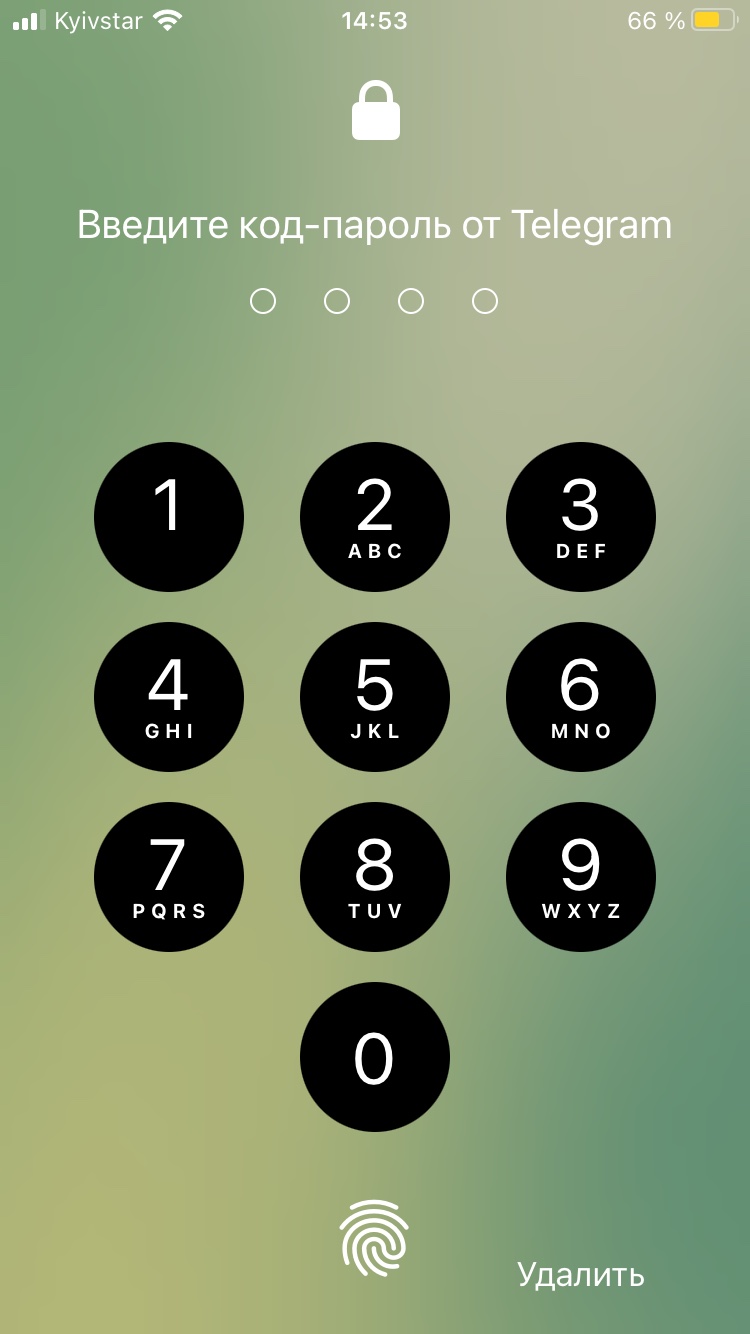Tap the 5 JKL key
Screen dimensions: 750x1334
tap(375, 697)
